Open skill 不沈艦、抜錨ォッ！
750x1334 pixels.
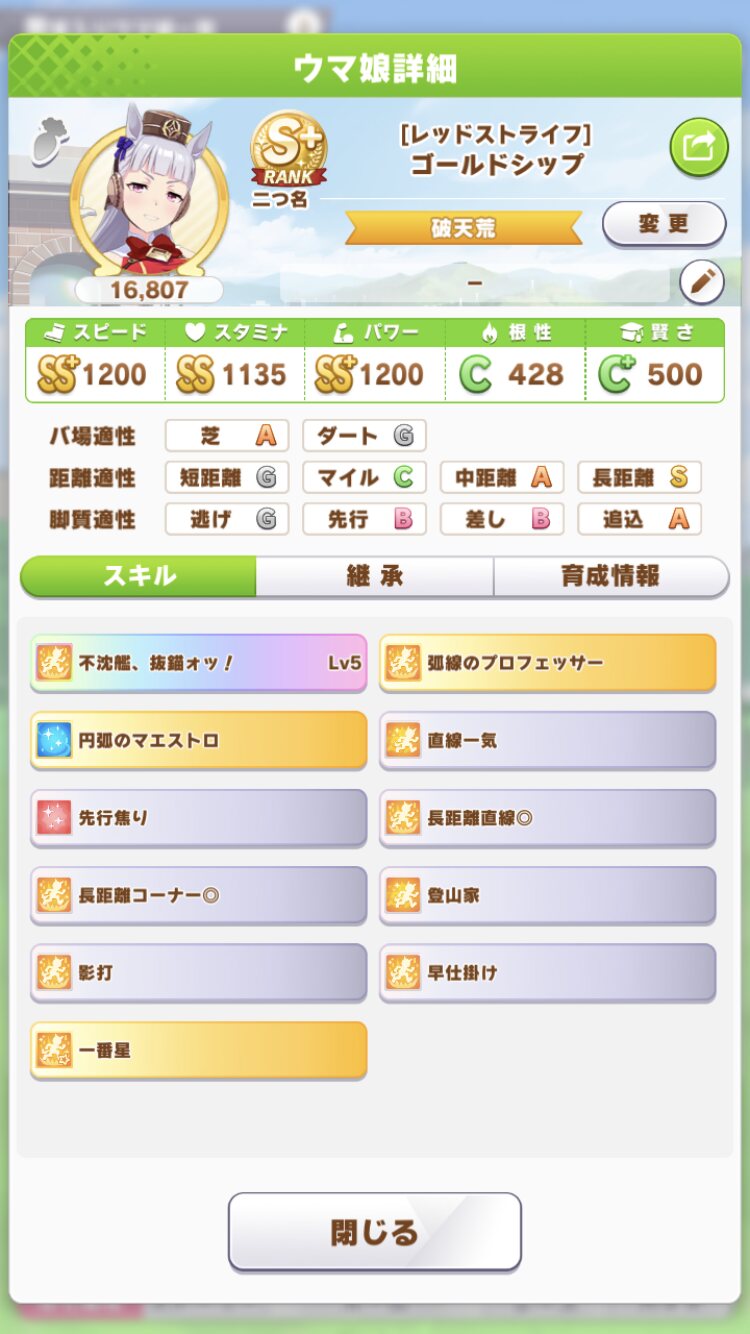pos(198,662)
